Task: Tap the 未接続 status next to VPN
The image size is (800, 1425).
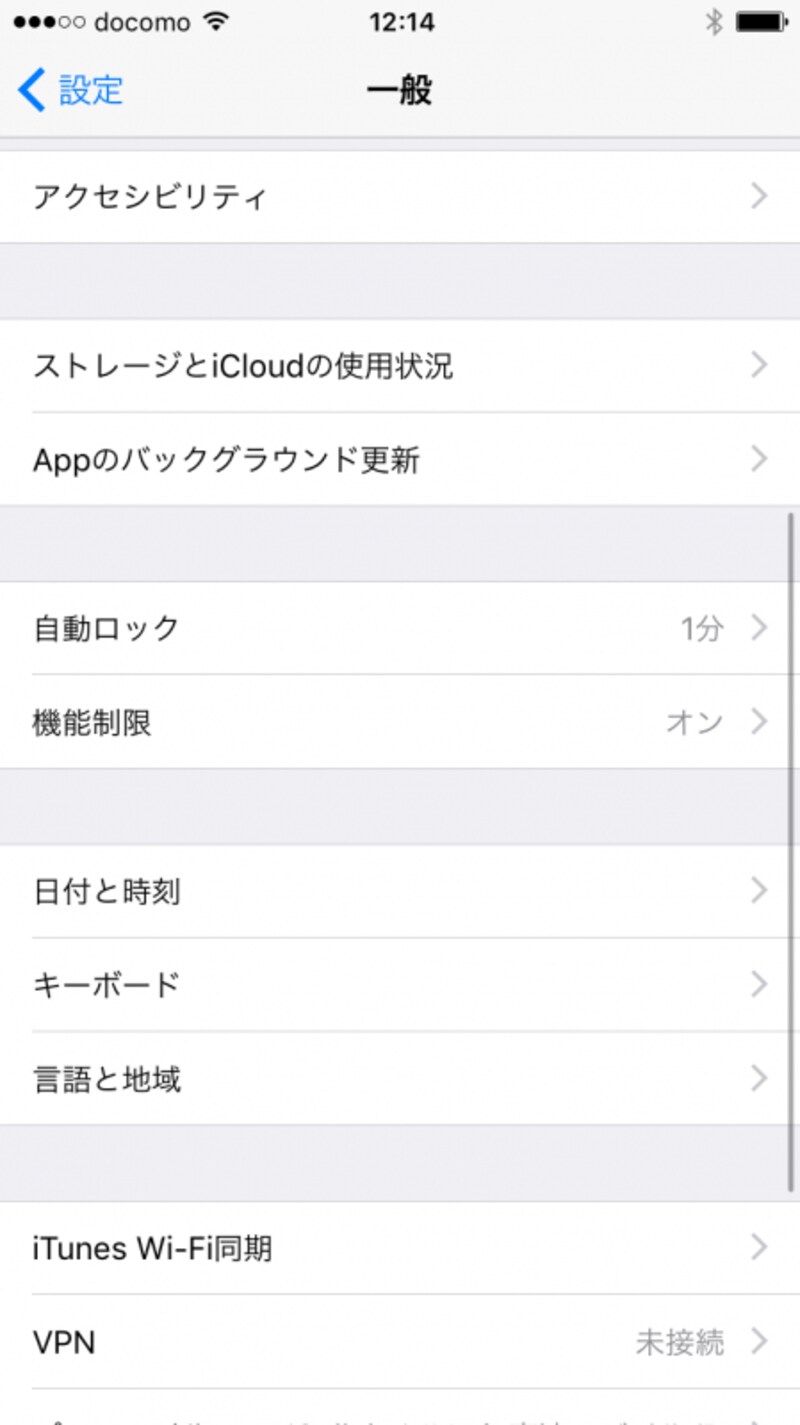Action: [683, 1342]
